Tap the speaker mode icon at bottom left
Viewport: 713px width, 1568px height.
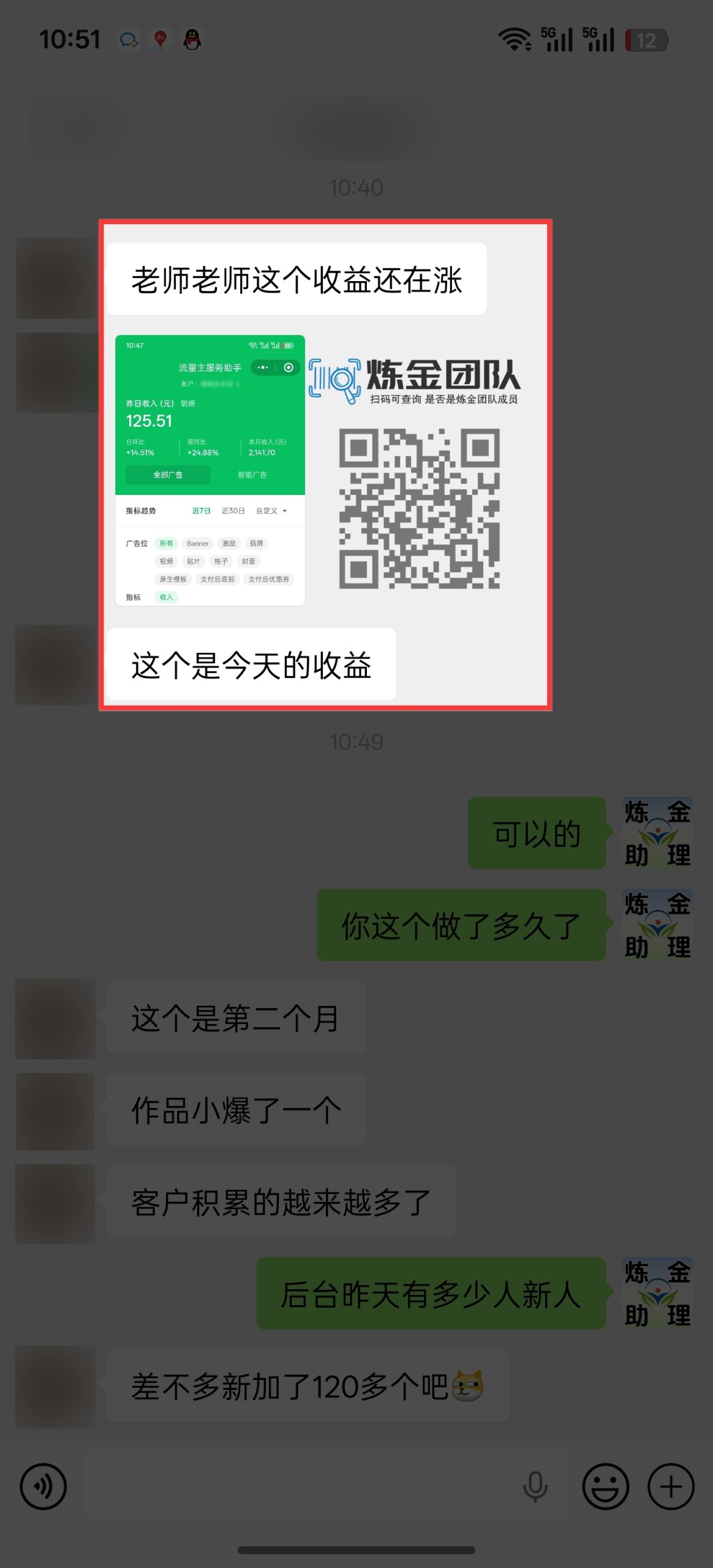(42, 1487)
